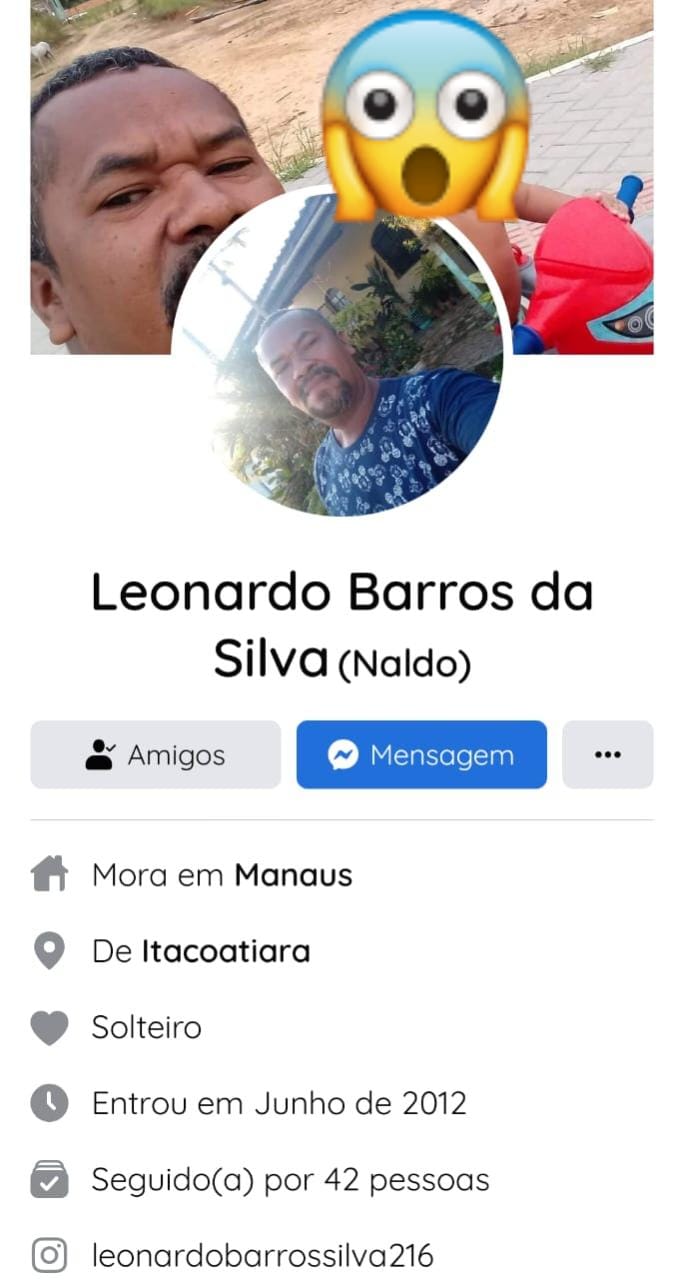Send a message via Mensagem button
This screenshot has height=1280, width=684.
[x=421, y=755]
